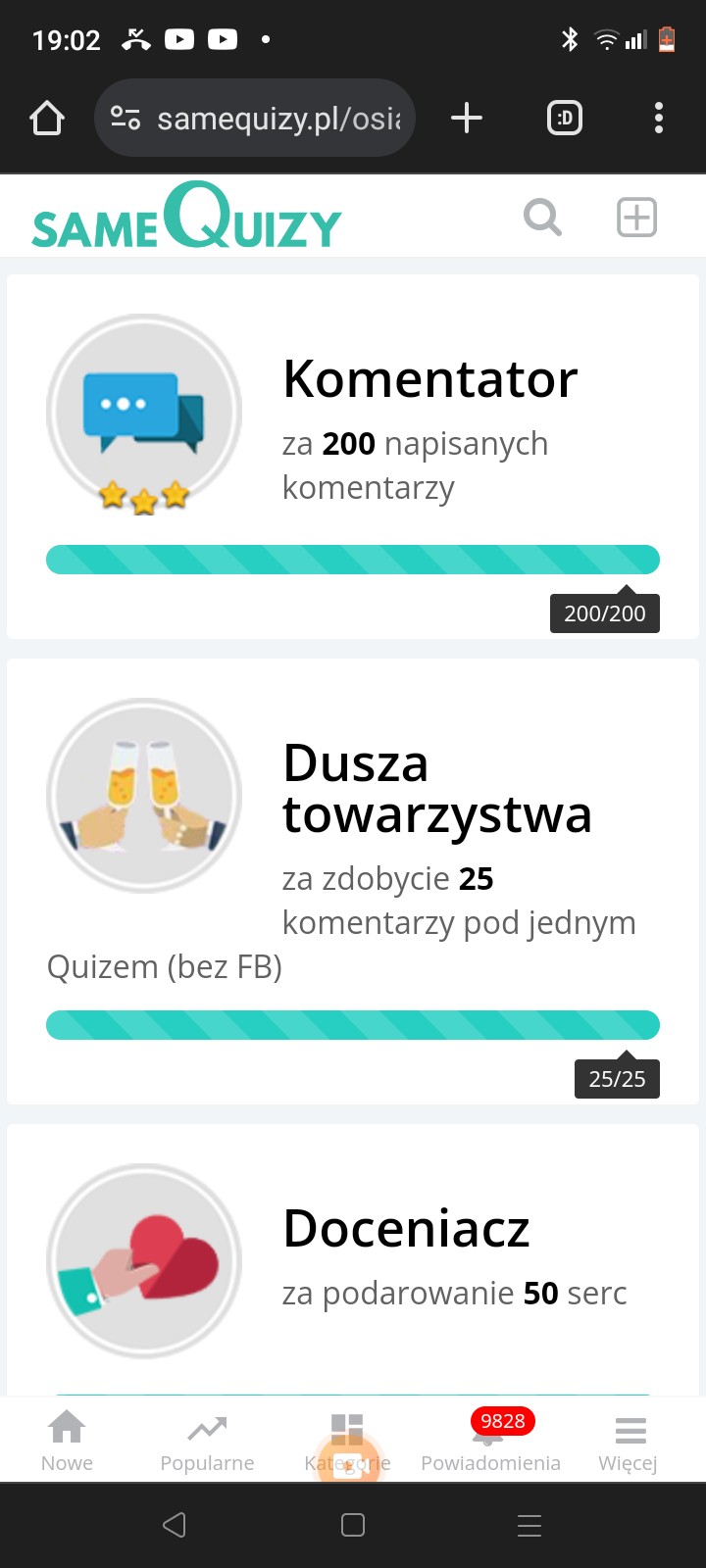Go back with the system back button

coord(175,1525)
